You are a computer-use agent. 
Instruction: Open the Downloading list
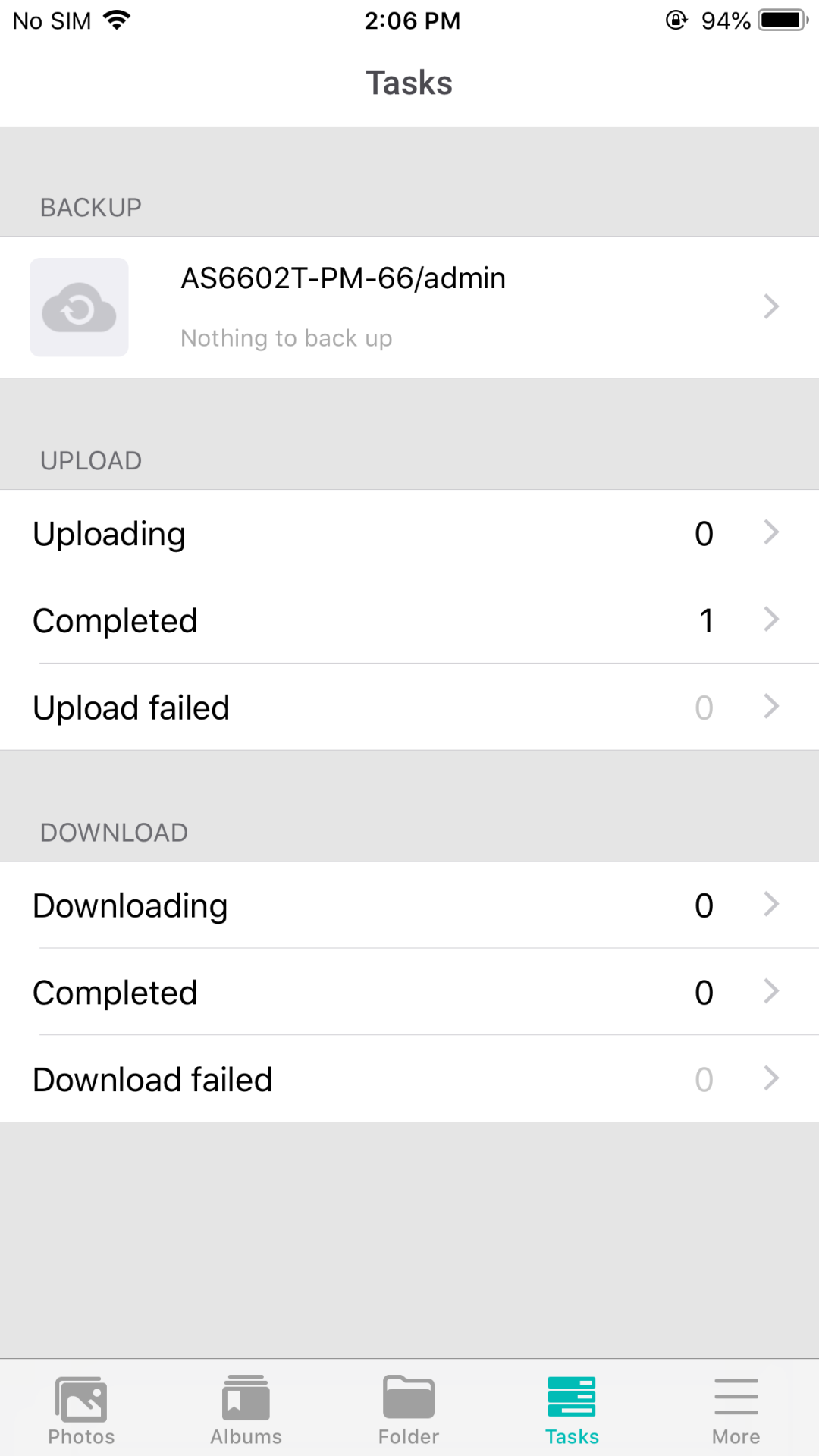pyautogui.click(x=409, y=905)
